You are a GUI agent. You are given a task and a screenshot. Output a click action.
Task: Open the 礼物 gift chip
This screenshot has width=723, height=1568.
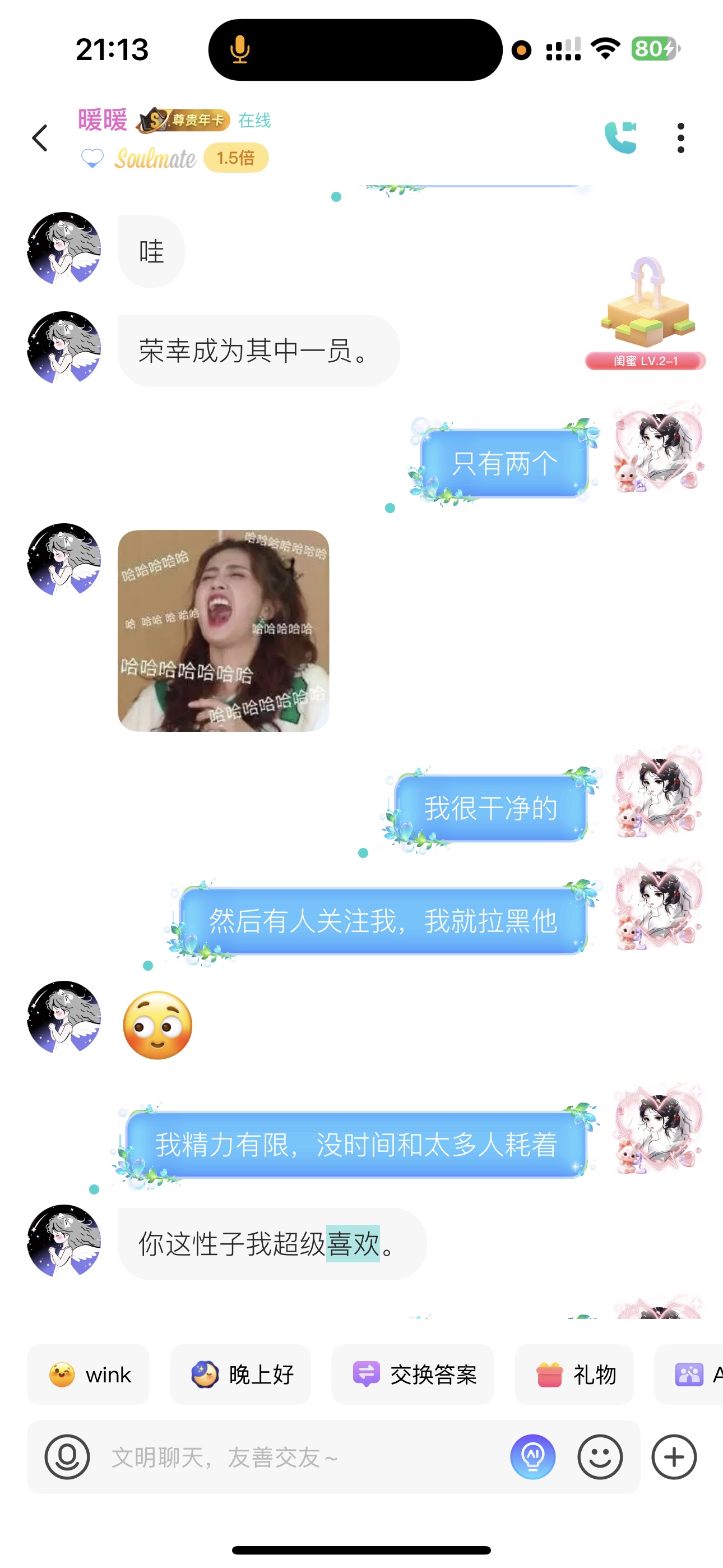click(x=574, y=1375)
